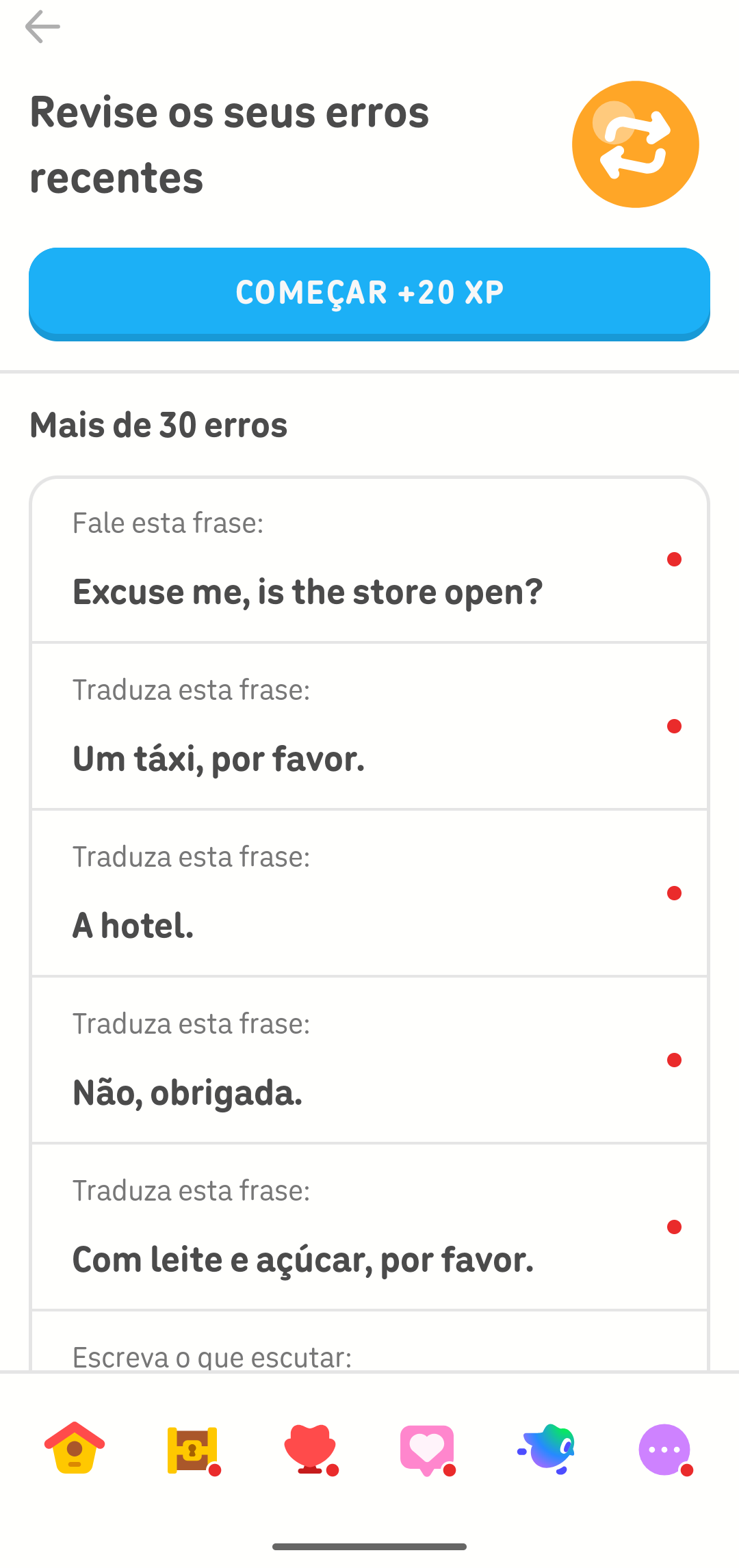This screenshot has height=1568, width=739.
Task: Tap the red dot next to 'Não, obrigada'
Action: (x=675, y=1060)
